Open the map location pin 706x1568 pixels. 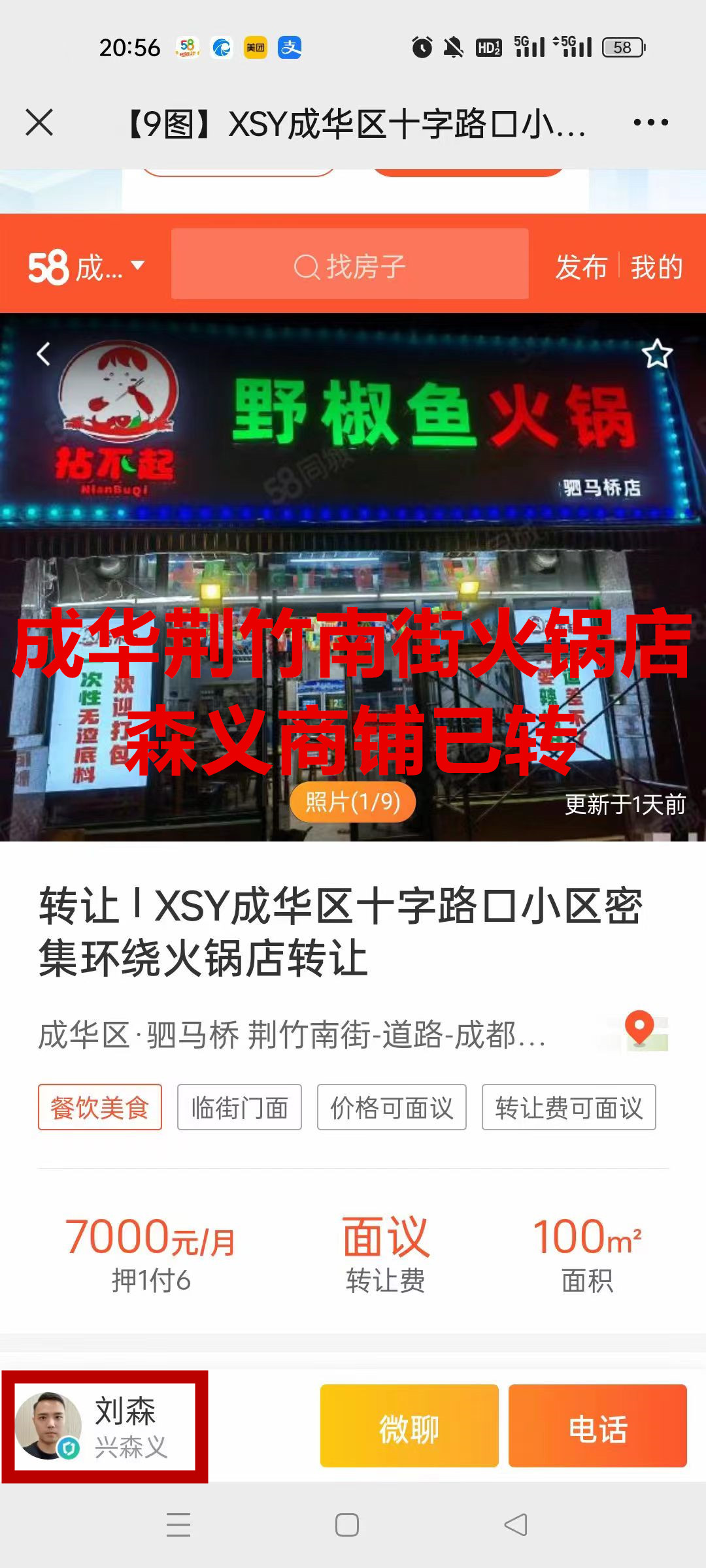(x=641, y=1030)
